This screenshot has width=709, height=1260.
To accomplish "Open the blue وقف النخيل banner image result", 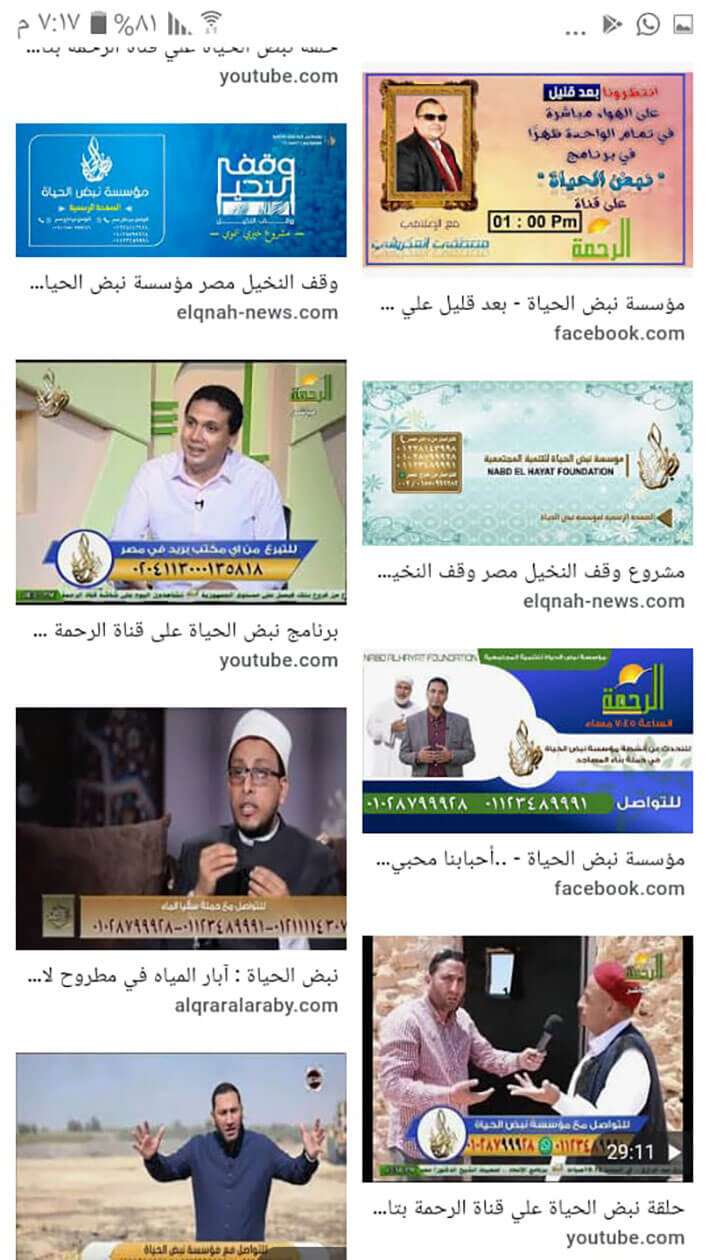I will pos(181,190).
